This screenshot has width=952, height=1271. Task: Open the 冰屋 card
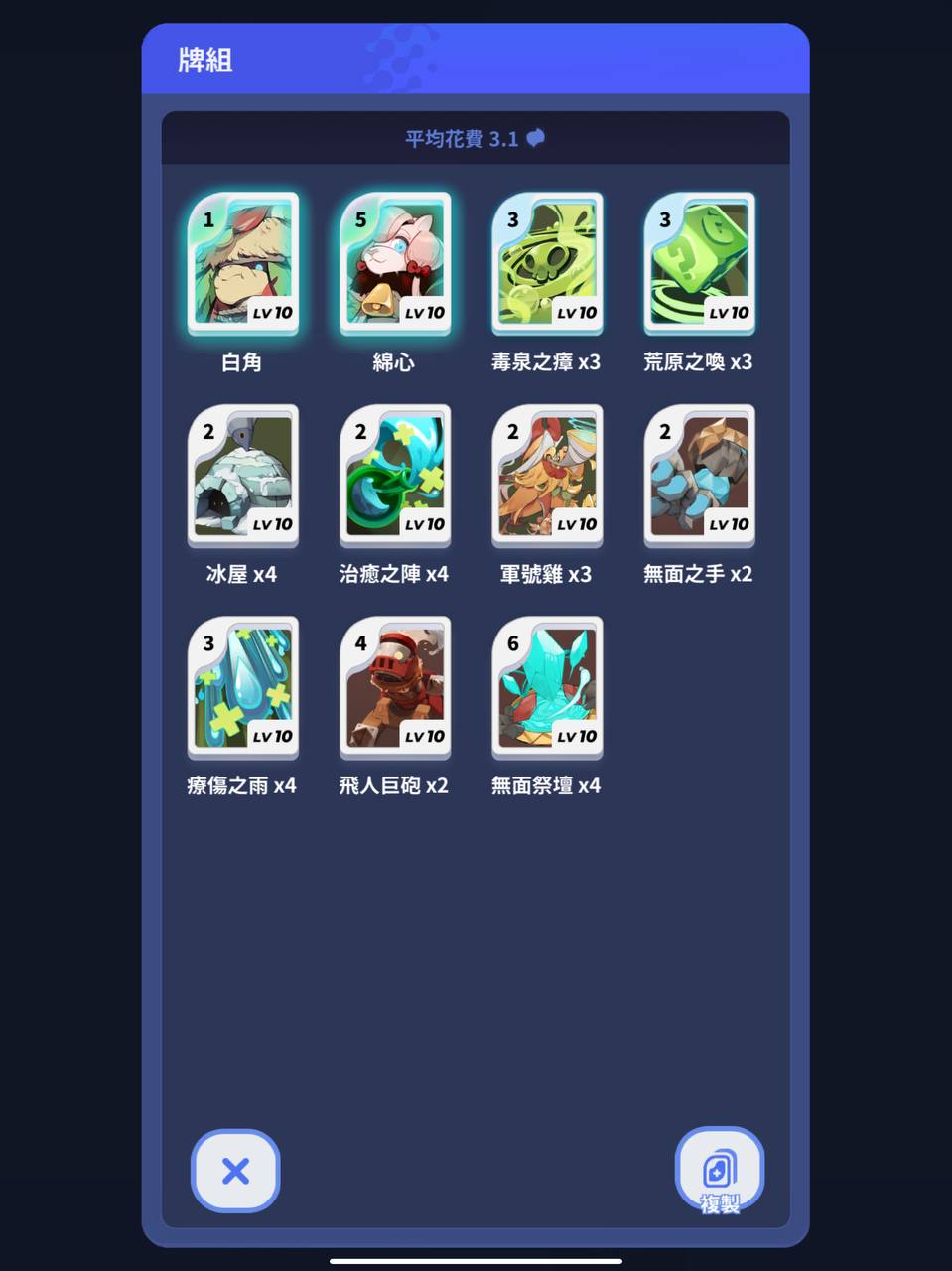tap(243, 476)
